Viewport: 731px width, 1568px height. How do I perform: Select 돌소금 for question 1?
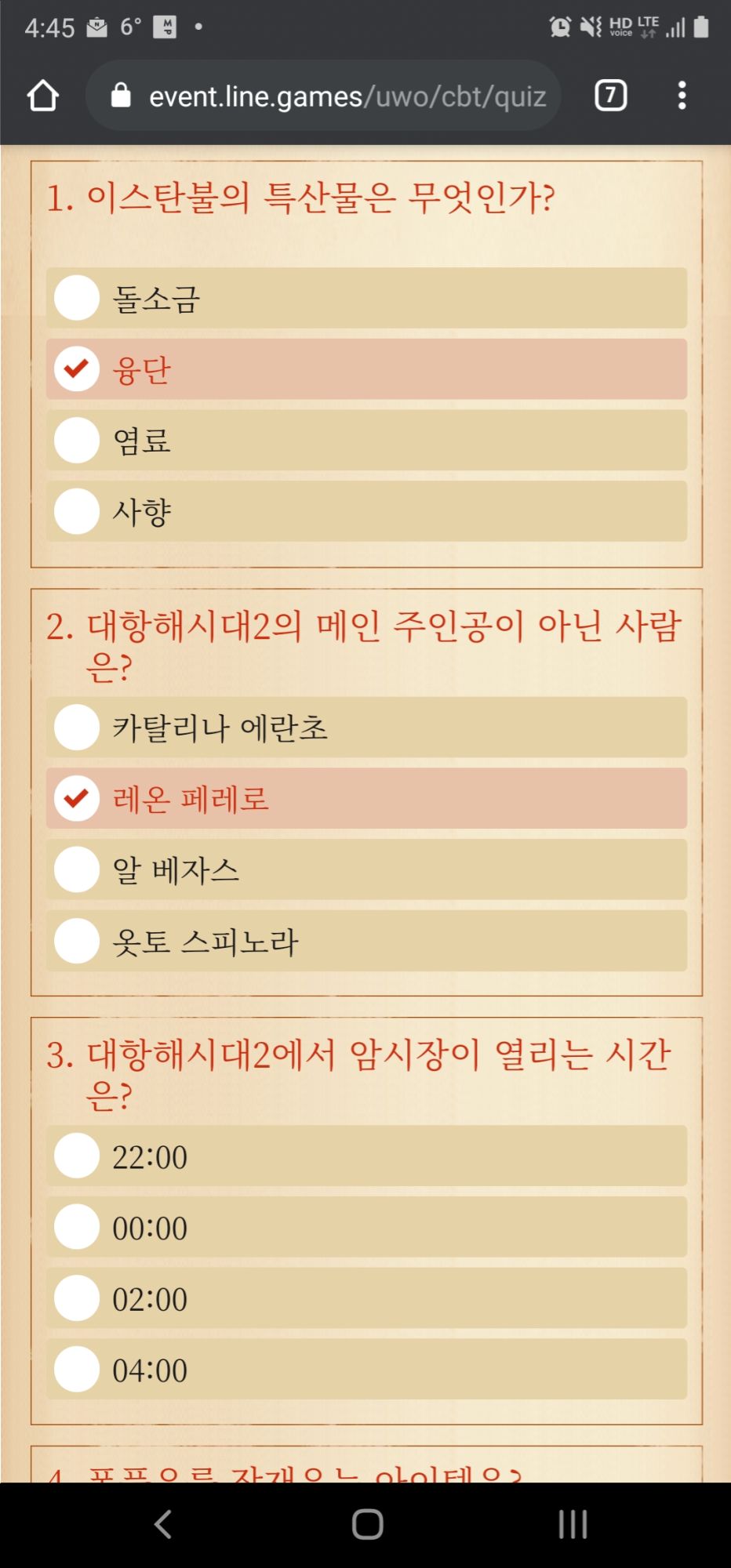pos(366,298)
